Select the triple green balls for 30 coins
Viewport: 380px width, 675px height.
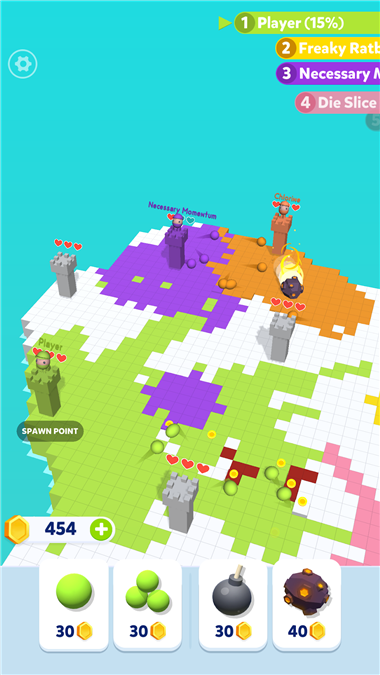(148, 606)
